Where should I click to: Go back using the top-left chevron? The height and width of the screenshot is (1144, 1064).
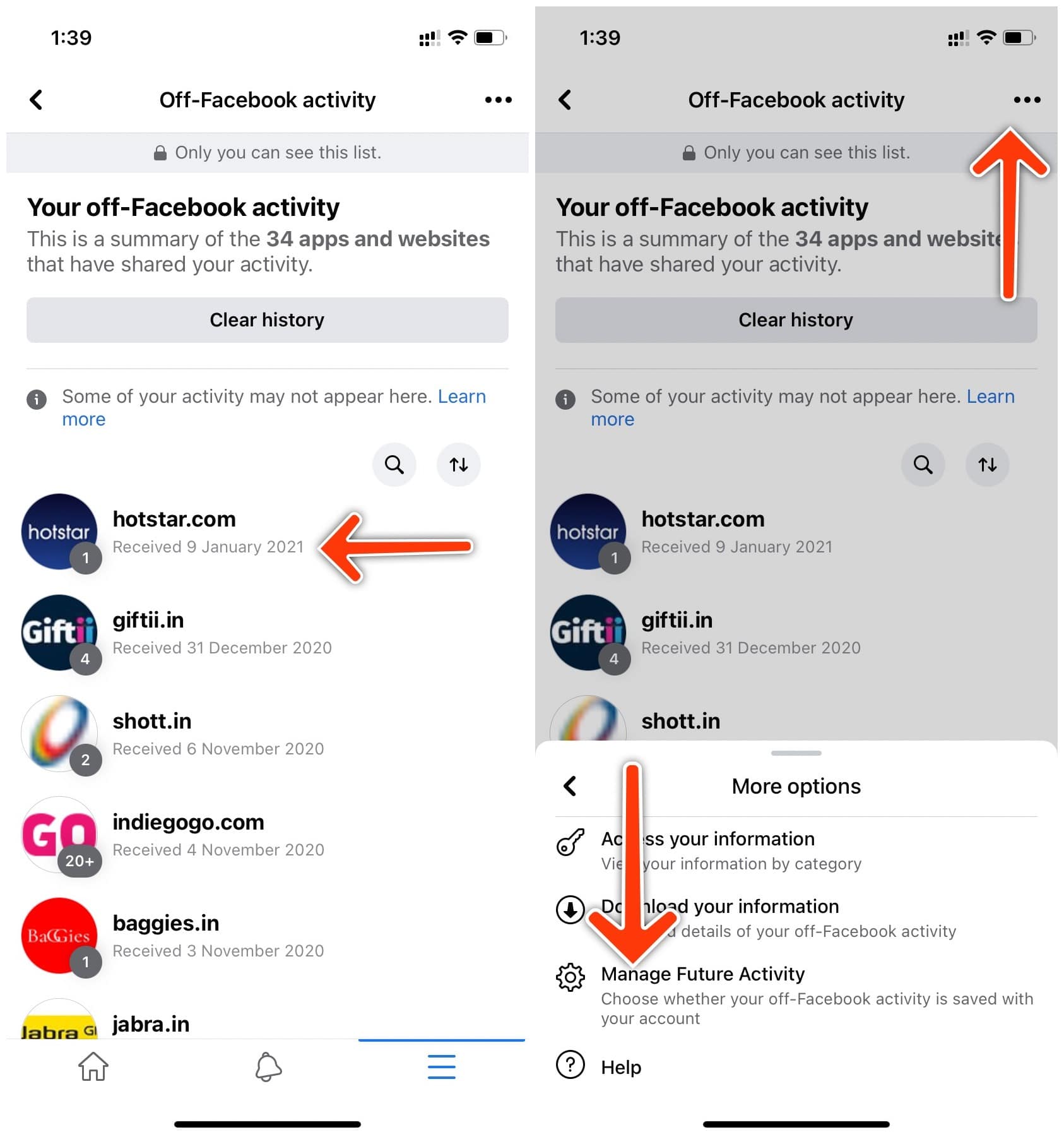pos(36,99)
